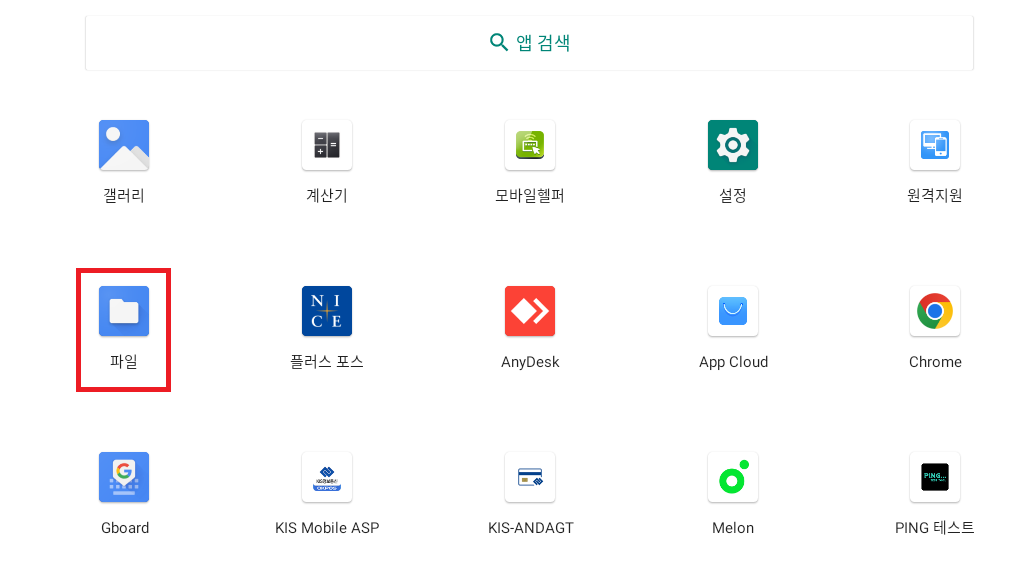This screenshot has height=570, width=1030.
Task: Launch the 원격지원 app
Action: [935, 146]
